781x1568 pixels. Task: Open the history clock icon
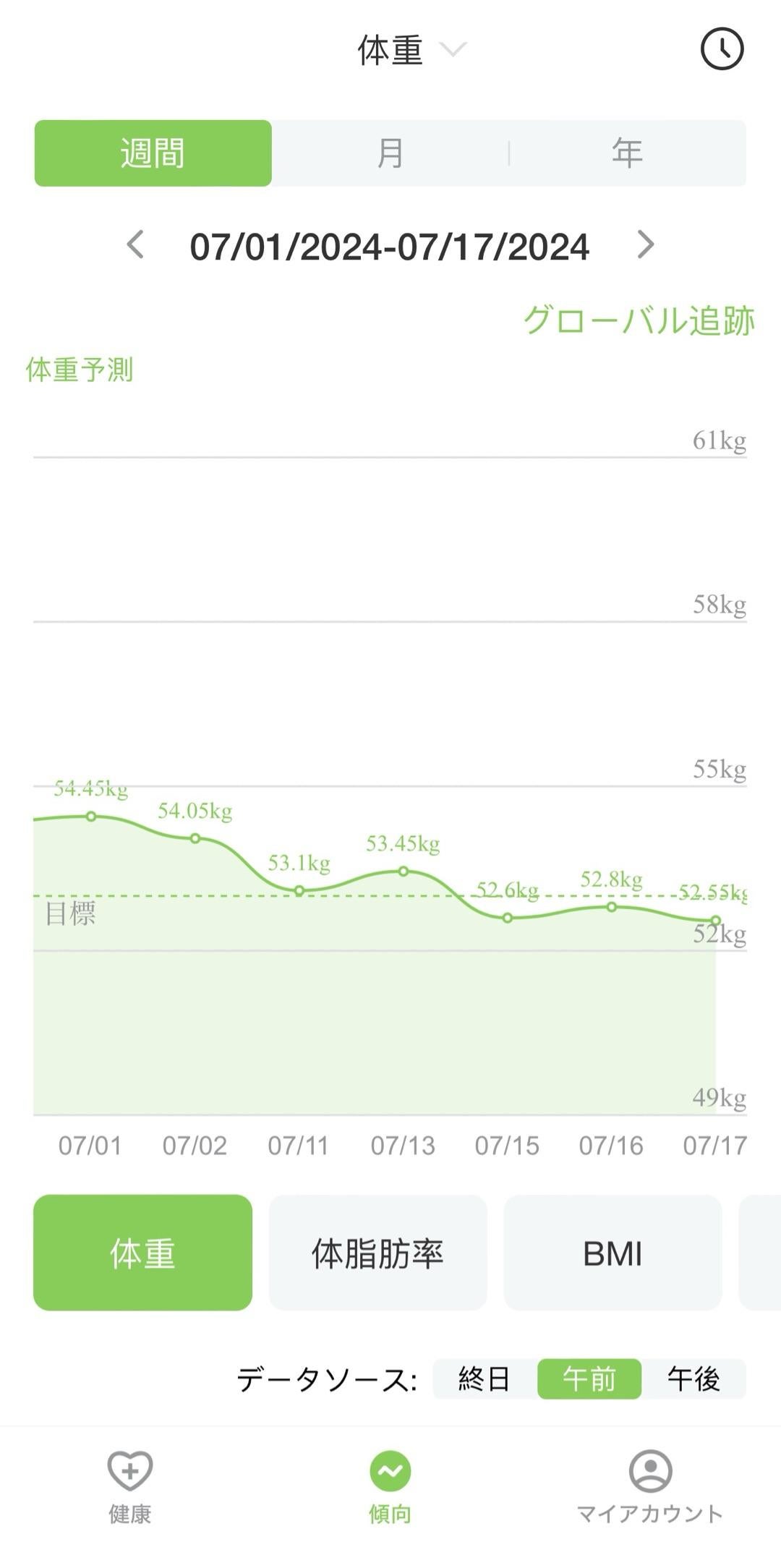tap(722, 49)
